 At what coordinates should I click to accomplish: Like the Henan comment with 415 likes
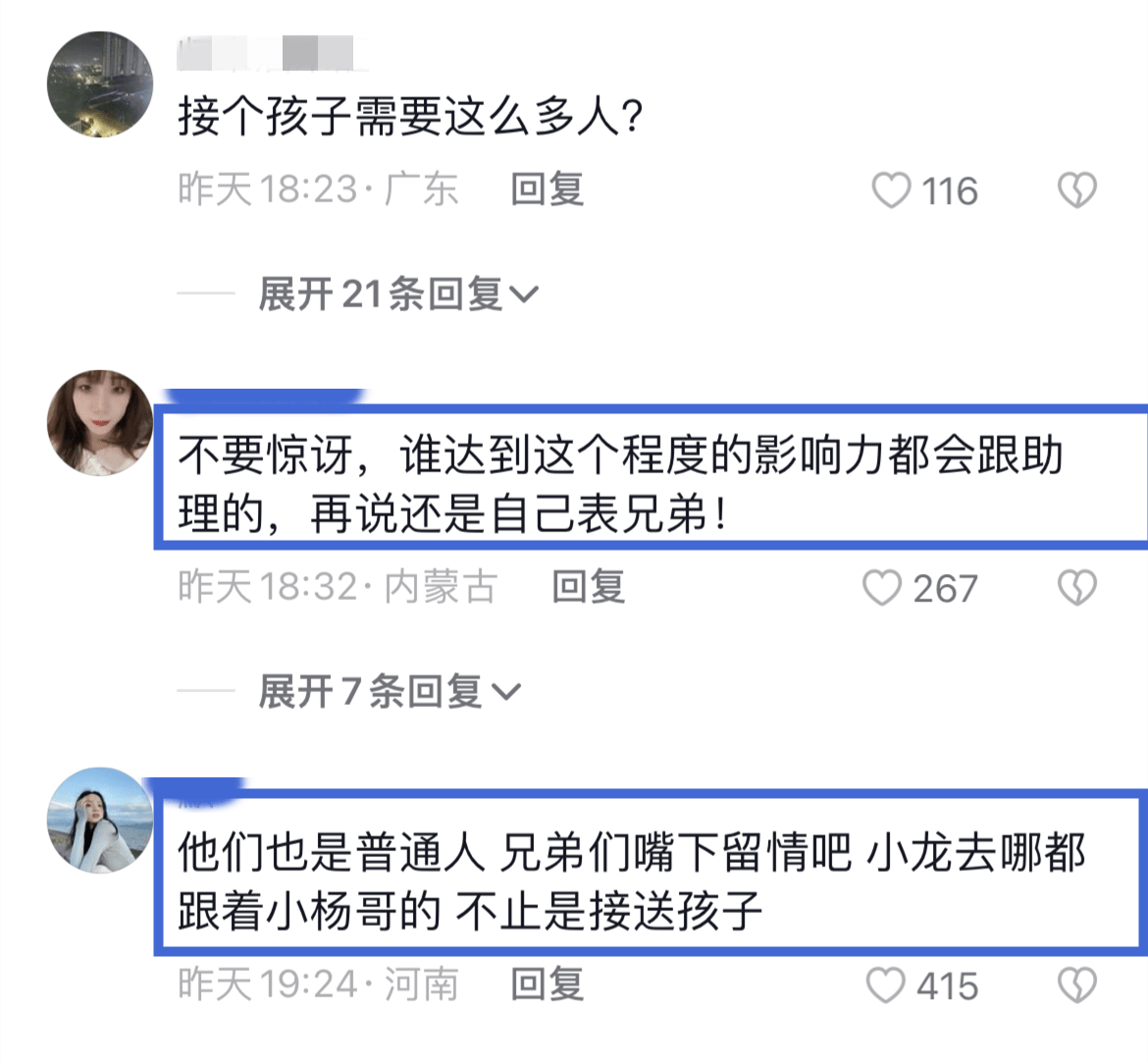point(885,984)
